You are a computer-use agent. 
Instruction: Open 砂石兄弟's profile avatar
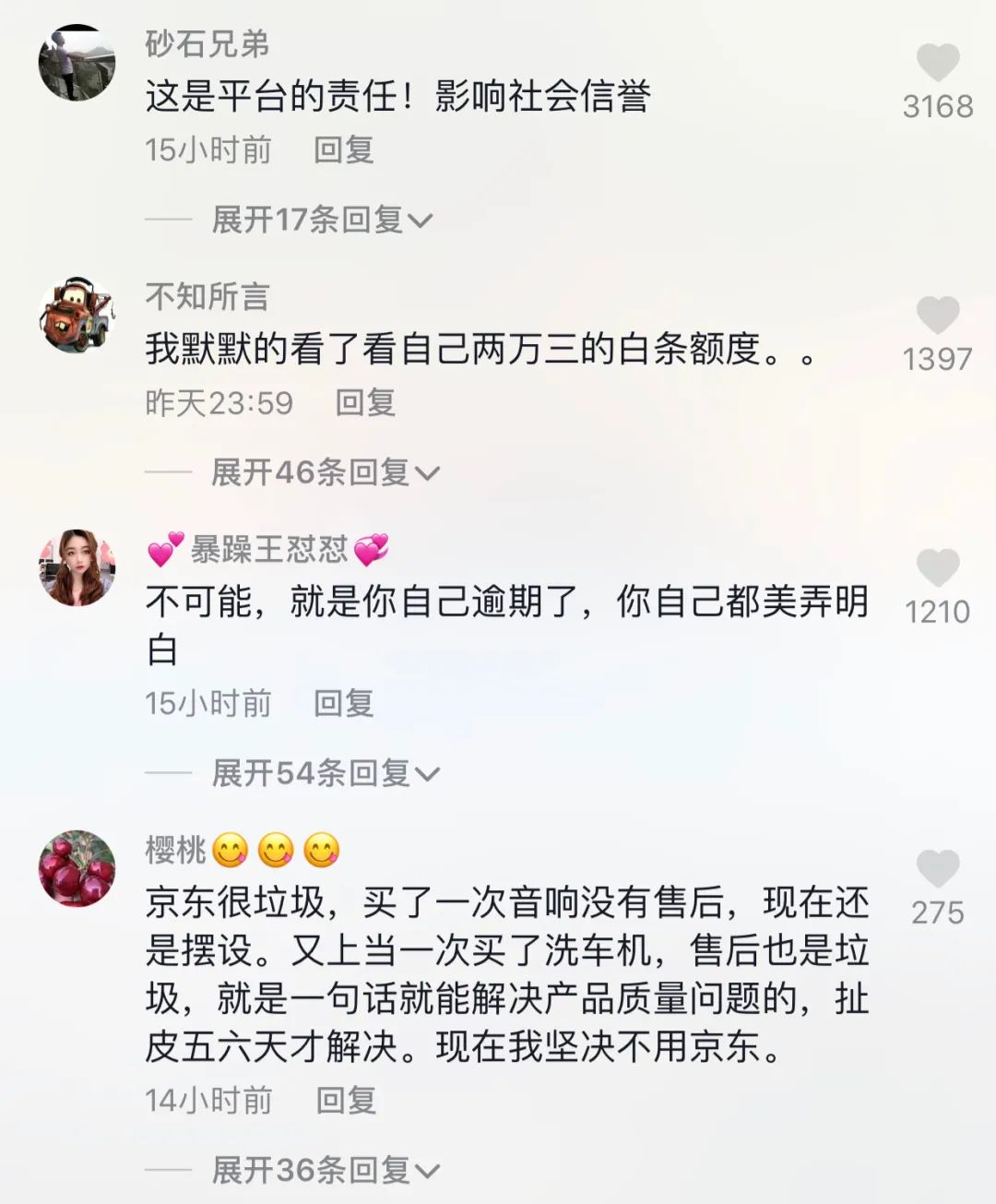(x=77, y=63)
